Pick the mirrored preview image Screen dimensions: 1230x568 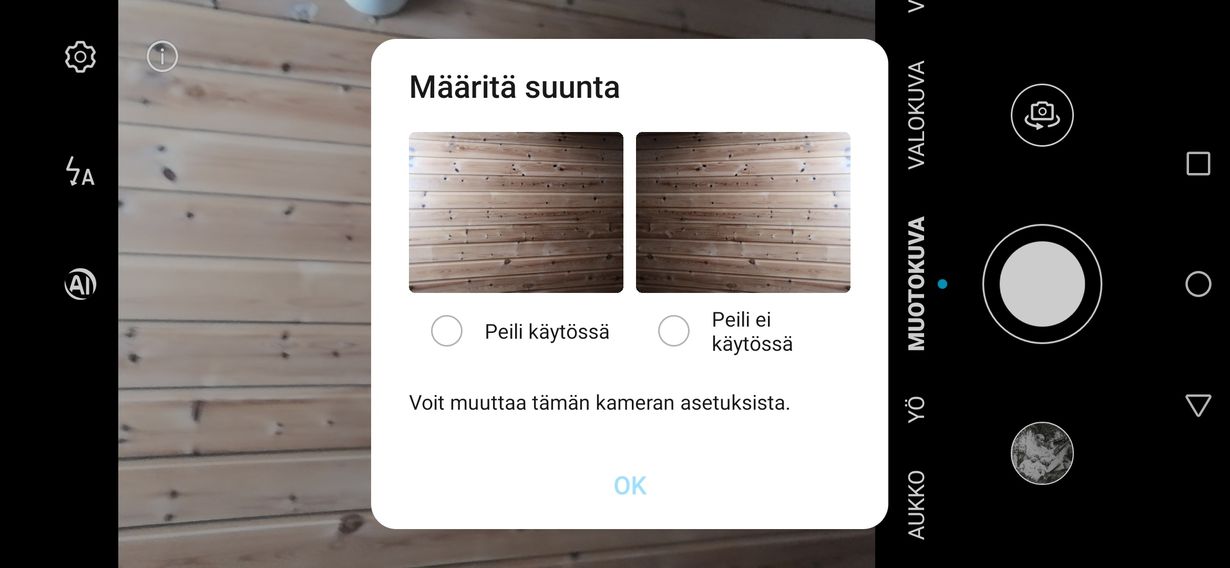click(516, 212)
